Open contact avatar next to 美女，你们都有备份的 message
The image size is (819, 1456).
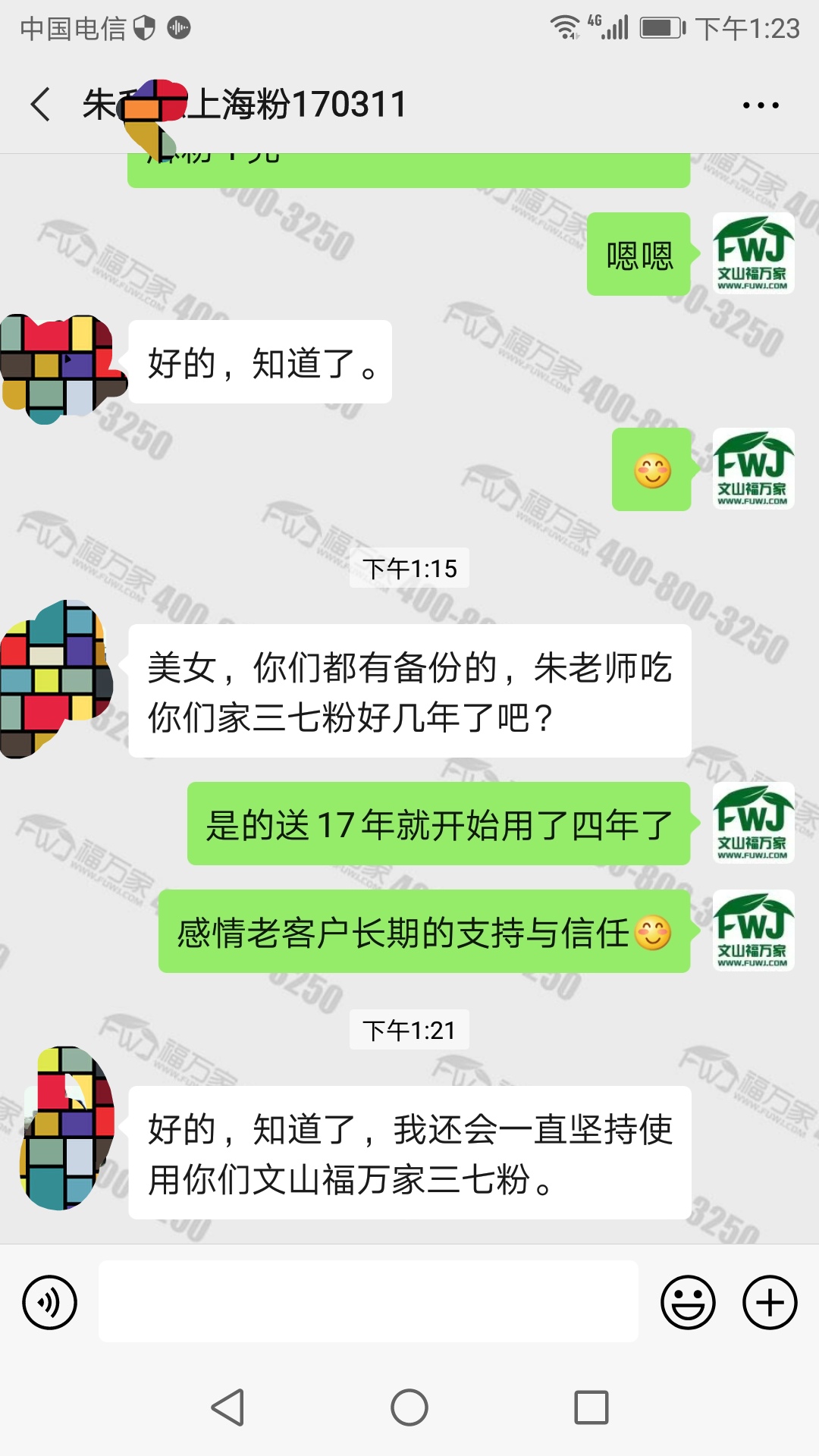click(55, 679)
